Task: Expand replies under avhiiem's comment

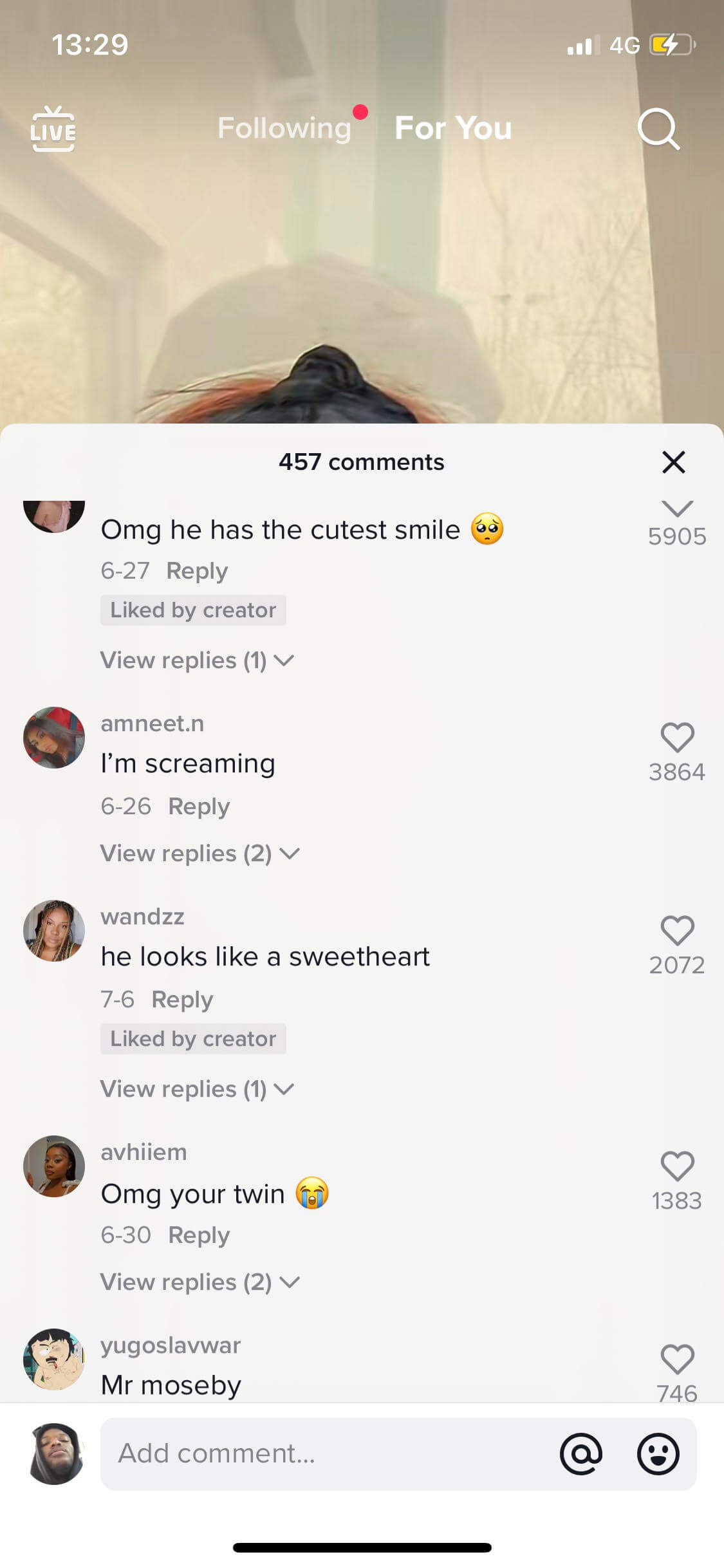Action: 200,1282
